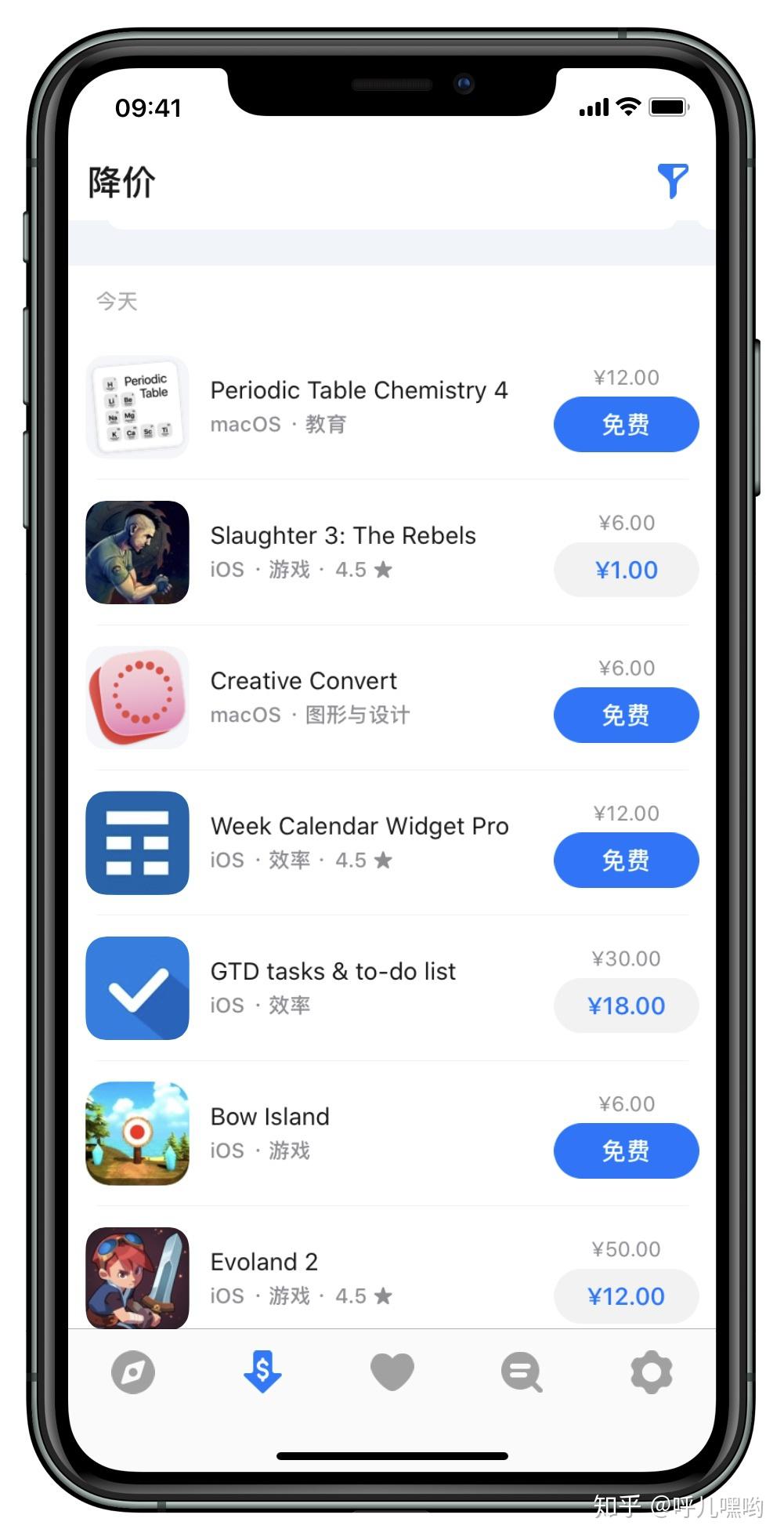Open the Evoland 2 listing title
This screenshot has width=784, height=1540.
[x=264, y=1261]
